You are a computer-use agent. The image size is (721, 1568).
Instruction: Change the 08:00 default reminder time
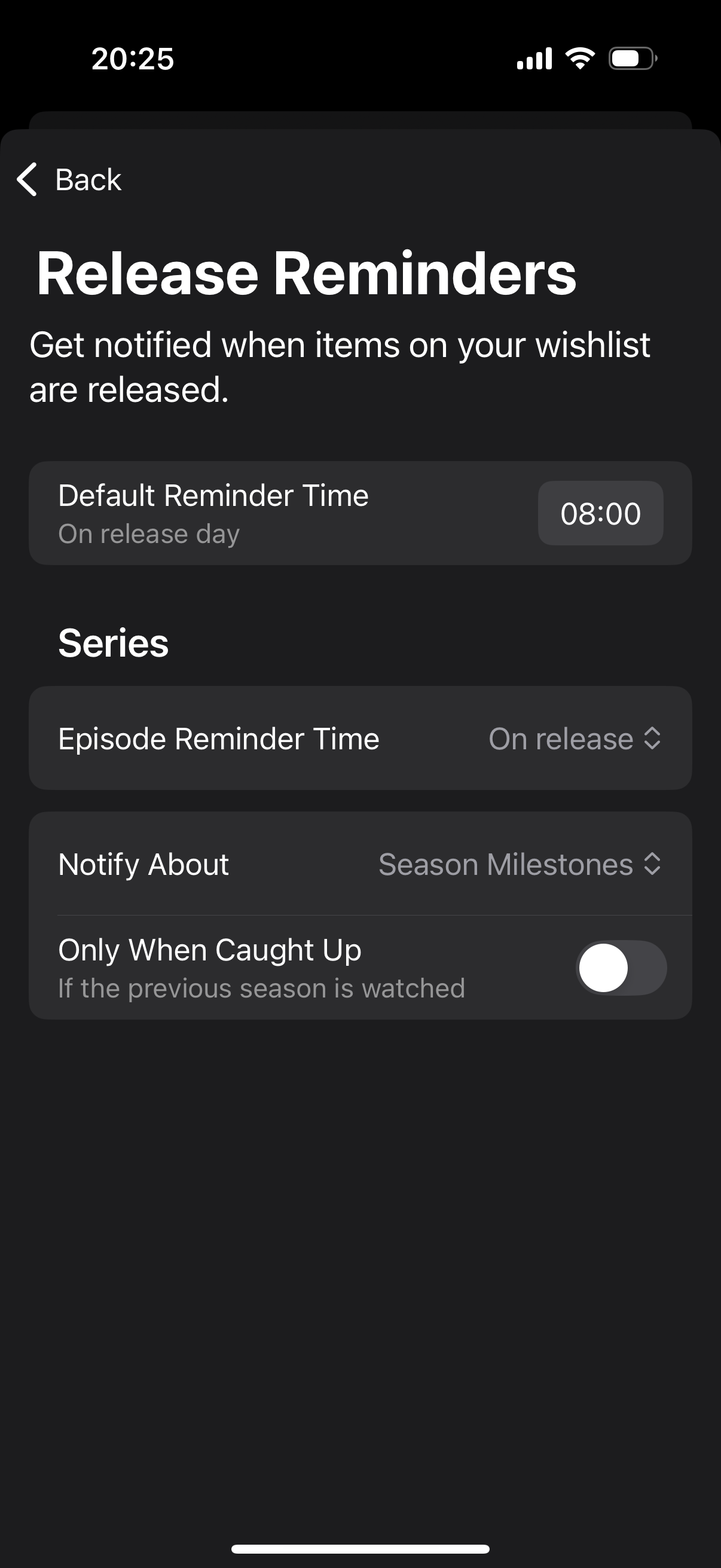pyautogui.click(x=600, y=513)
